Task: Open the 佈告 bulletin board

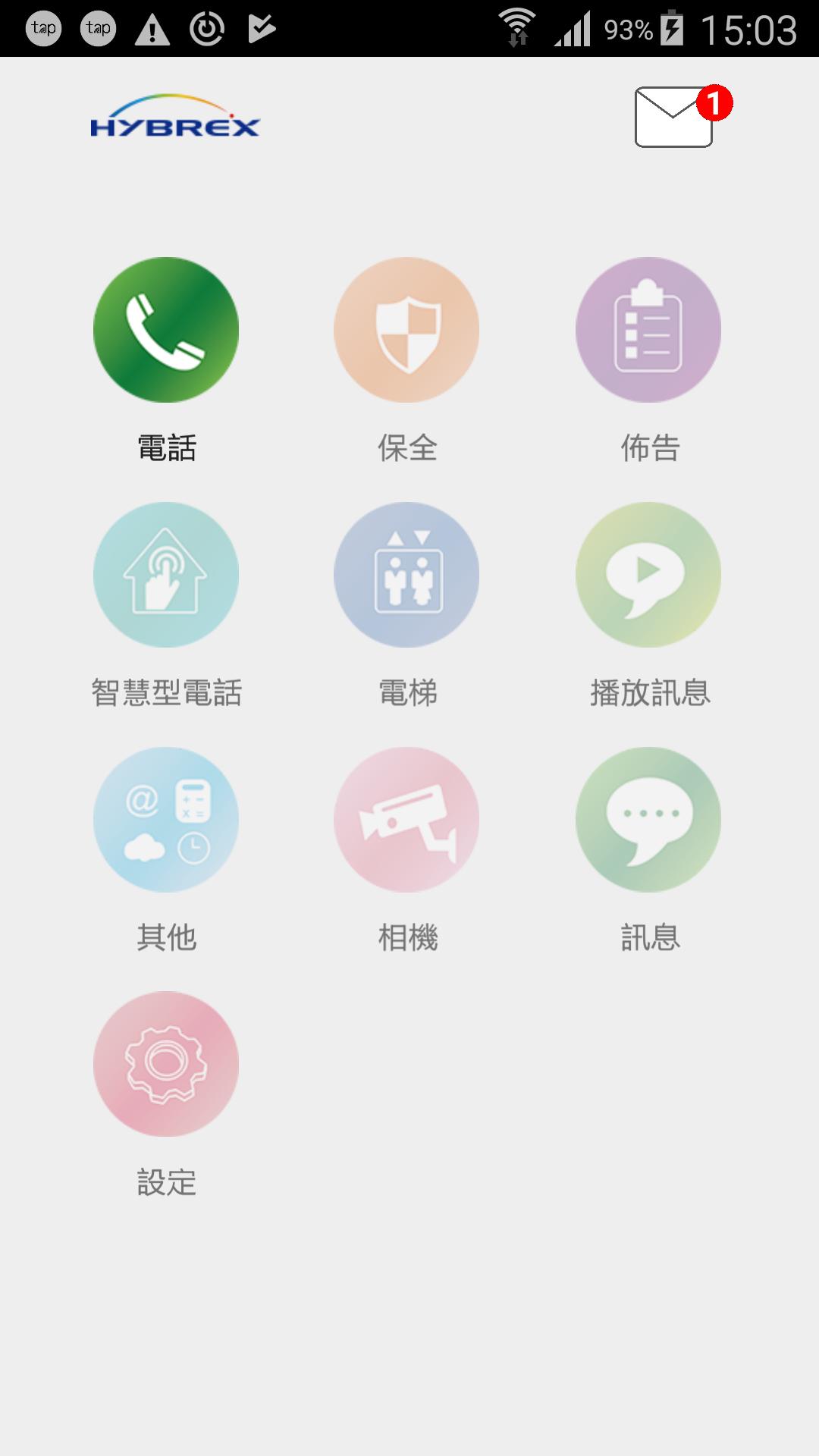Action: pos(648,330)
